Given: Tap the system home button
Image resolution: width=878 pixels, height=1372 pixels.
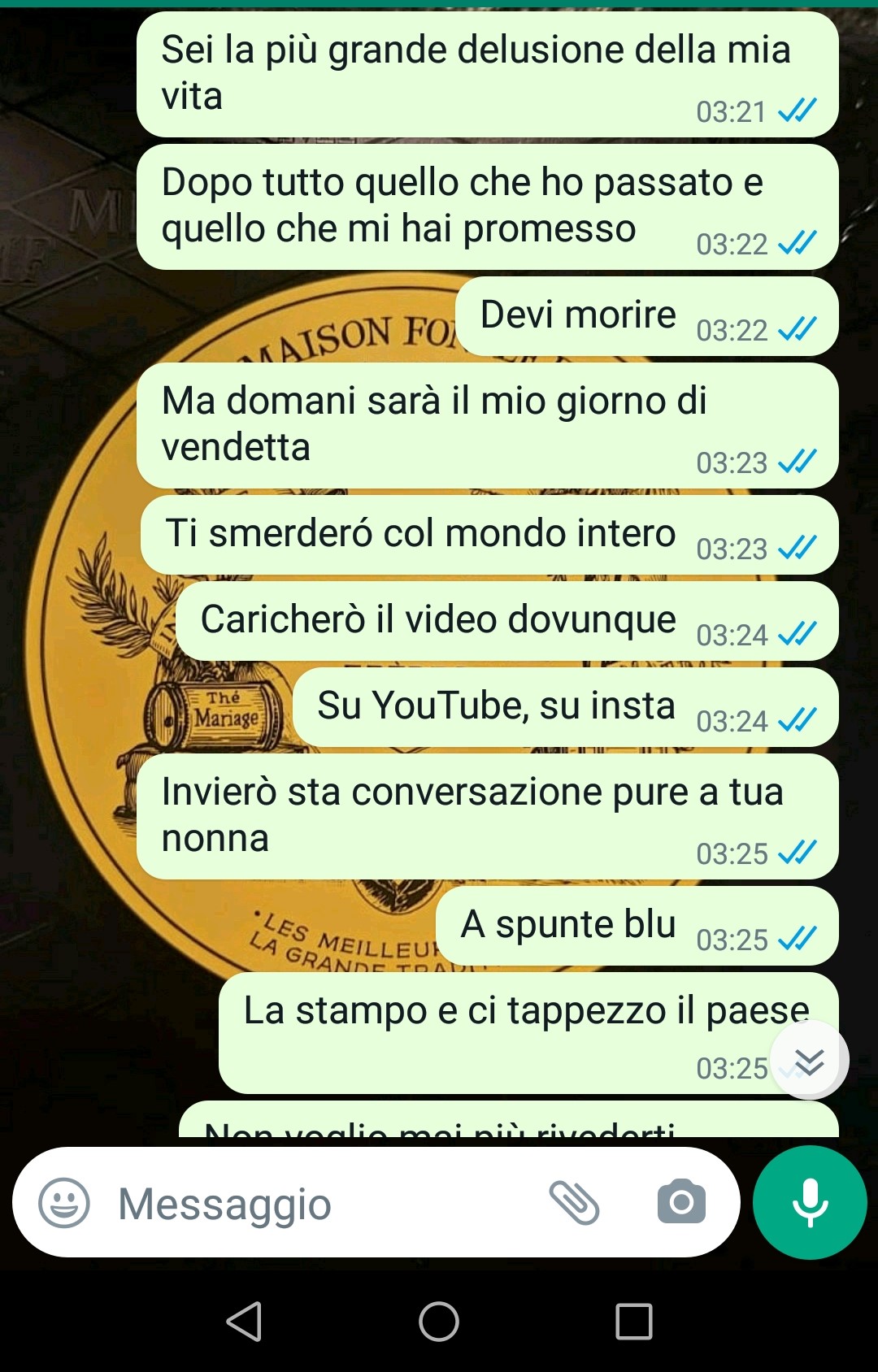Looking at the screenshot, I should pos(439,1322).
